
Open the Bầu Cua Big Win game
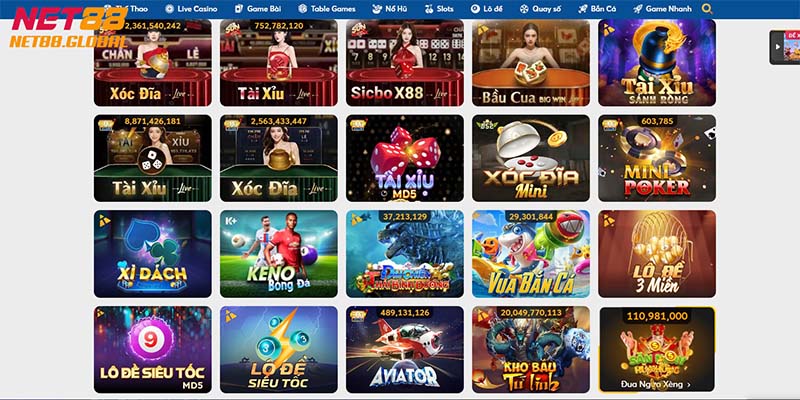coord(531,62)
